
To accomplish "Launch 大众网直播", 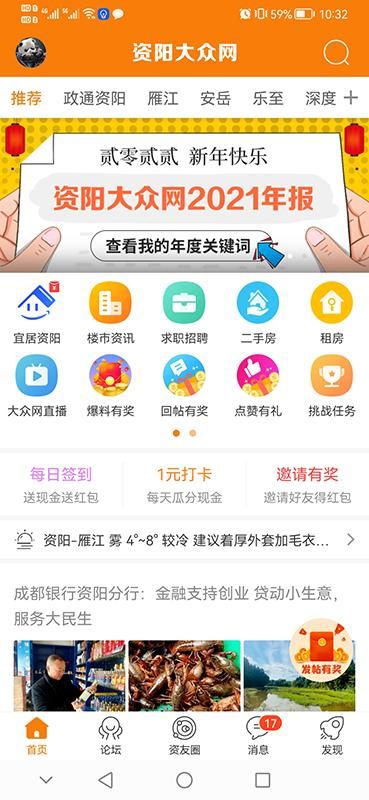I will tap(37, 386).
